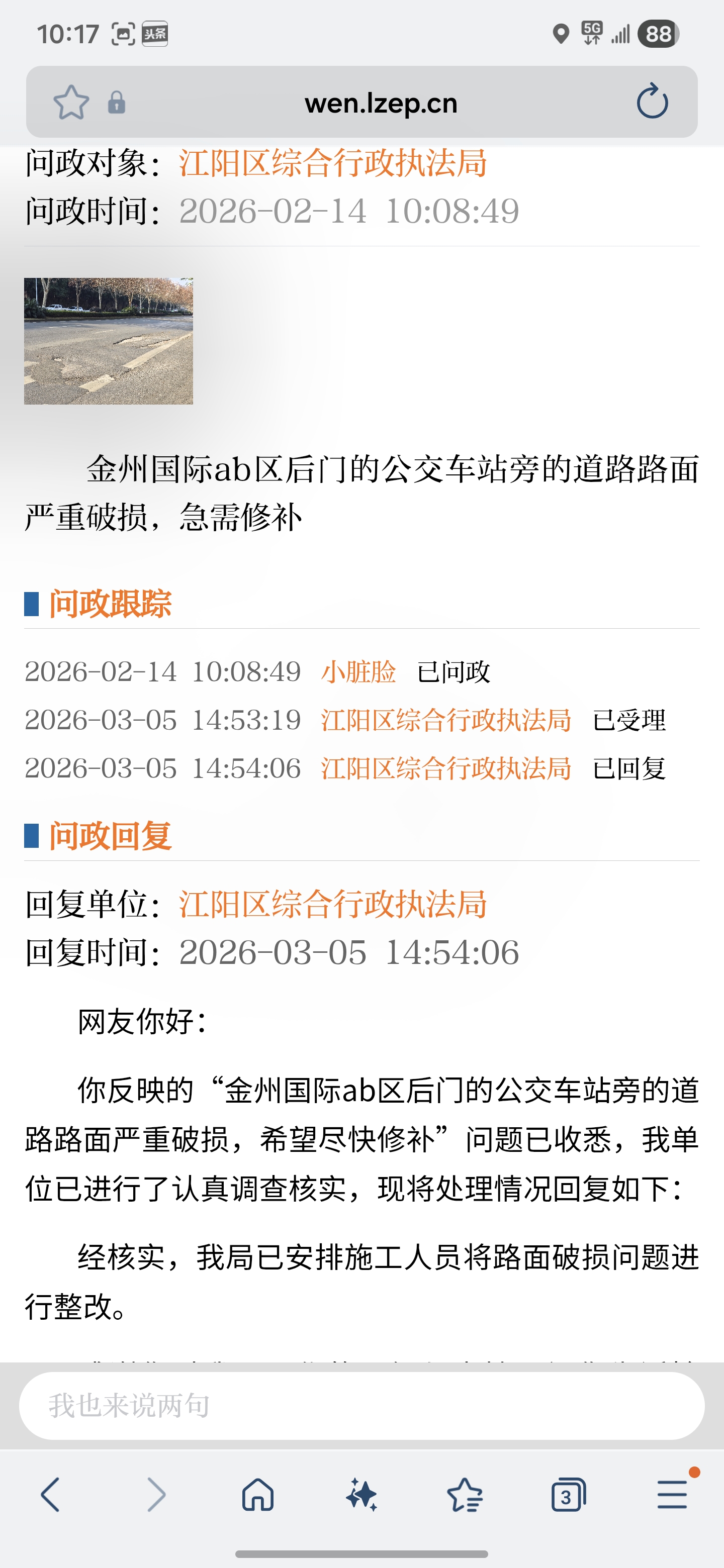This screenshot has width=724, height=1568.
Task: Open the 小脏脸 user link
Action: pyautogui.click(x=358, y=672)
